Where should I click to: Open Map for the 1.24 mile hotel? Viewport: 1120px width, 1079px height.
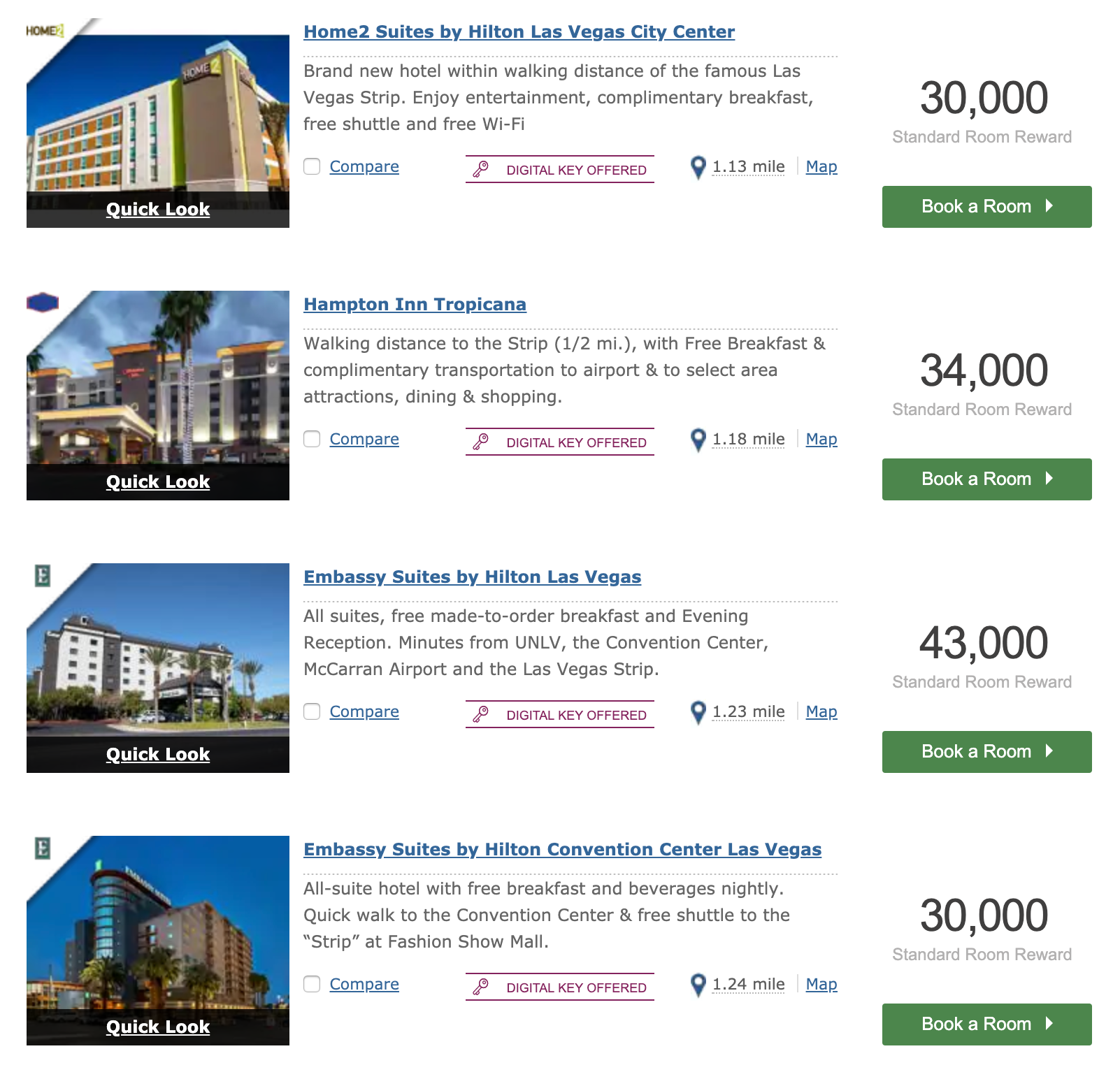[821, 984]
